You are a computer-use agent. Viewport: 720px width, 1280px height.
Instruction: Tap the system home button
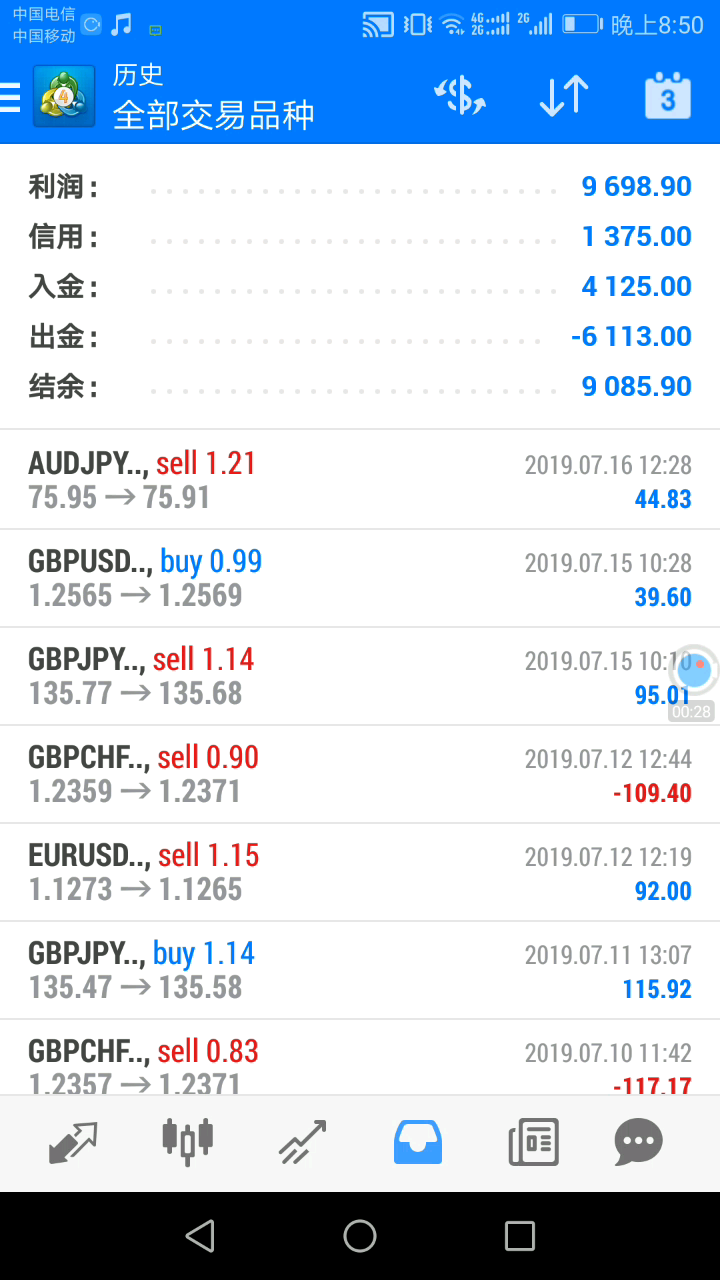360,1236
